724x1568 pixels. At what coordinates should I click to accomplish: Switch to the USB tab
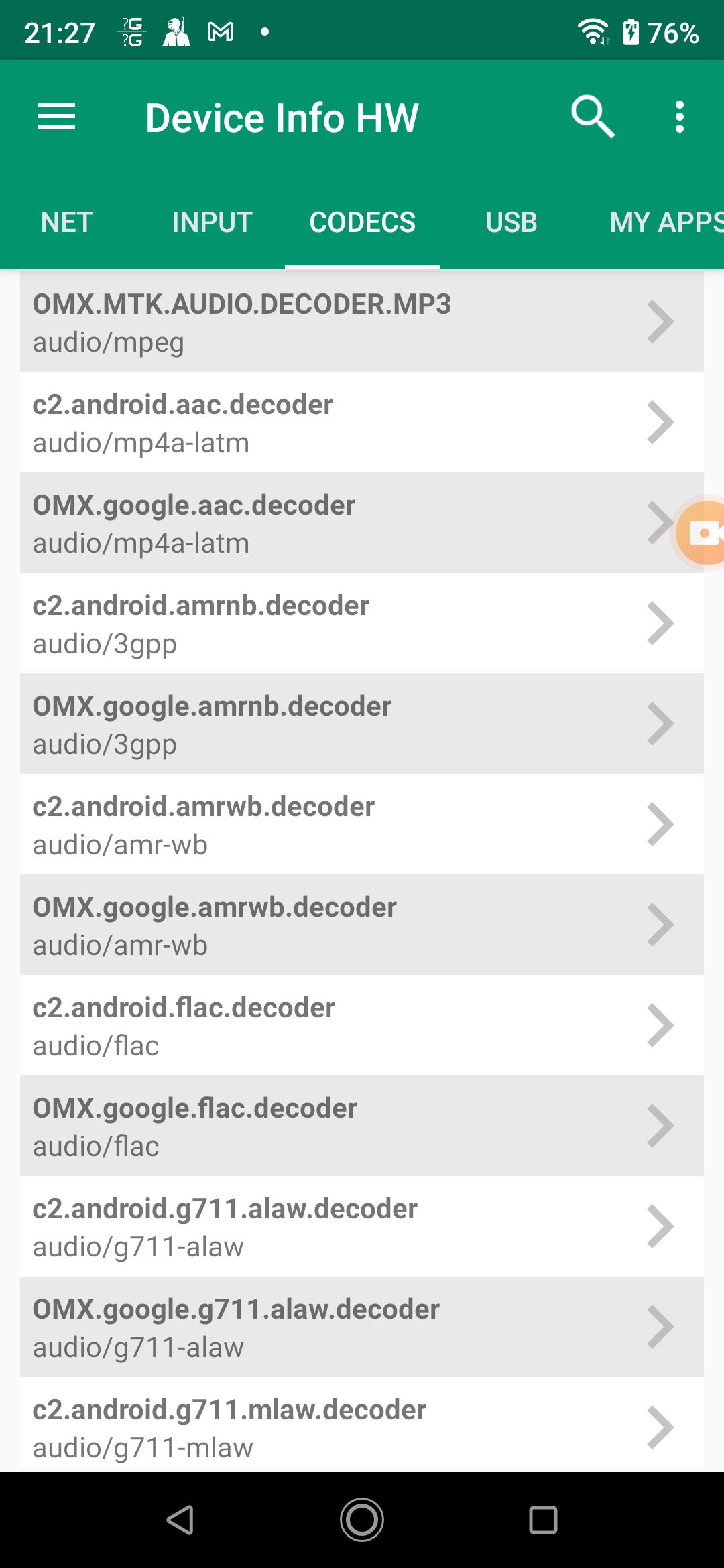[511, 222]
